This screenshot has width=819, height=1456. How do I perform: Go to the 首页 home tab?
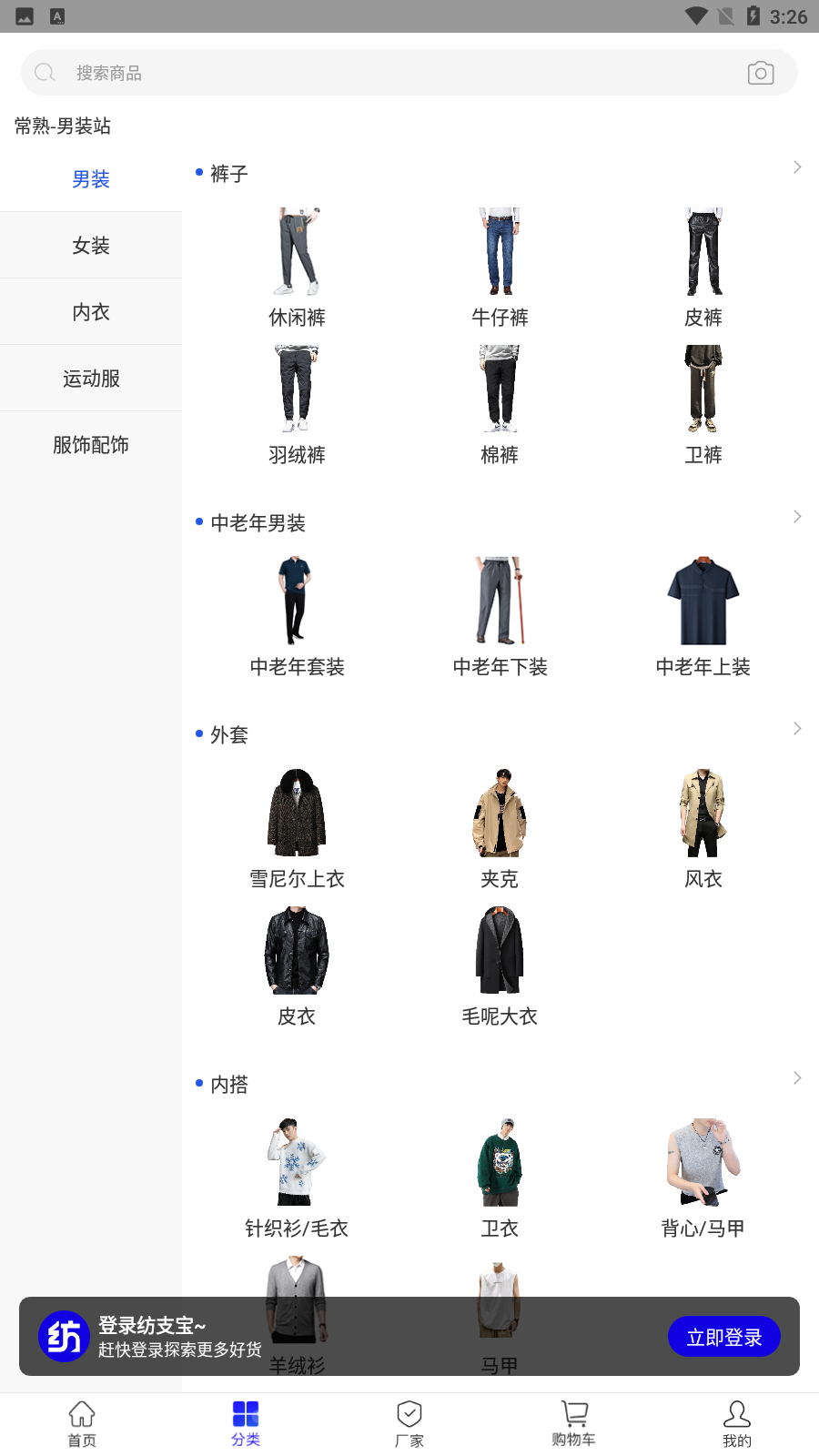(x=82, y=1424)
